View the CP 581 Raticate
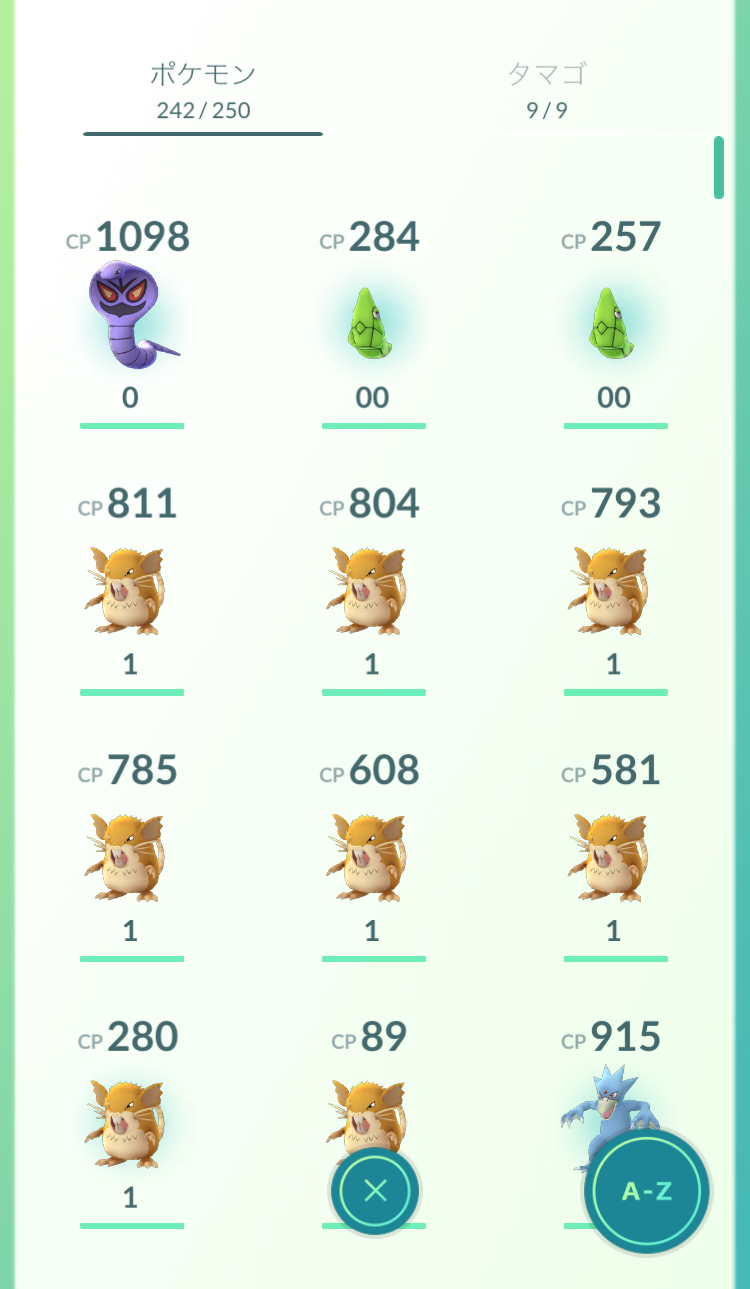Screen dimensions: 750x1289 (614, 857)
